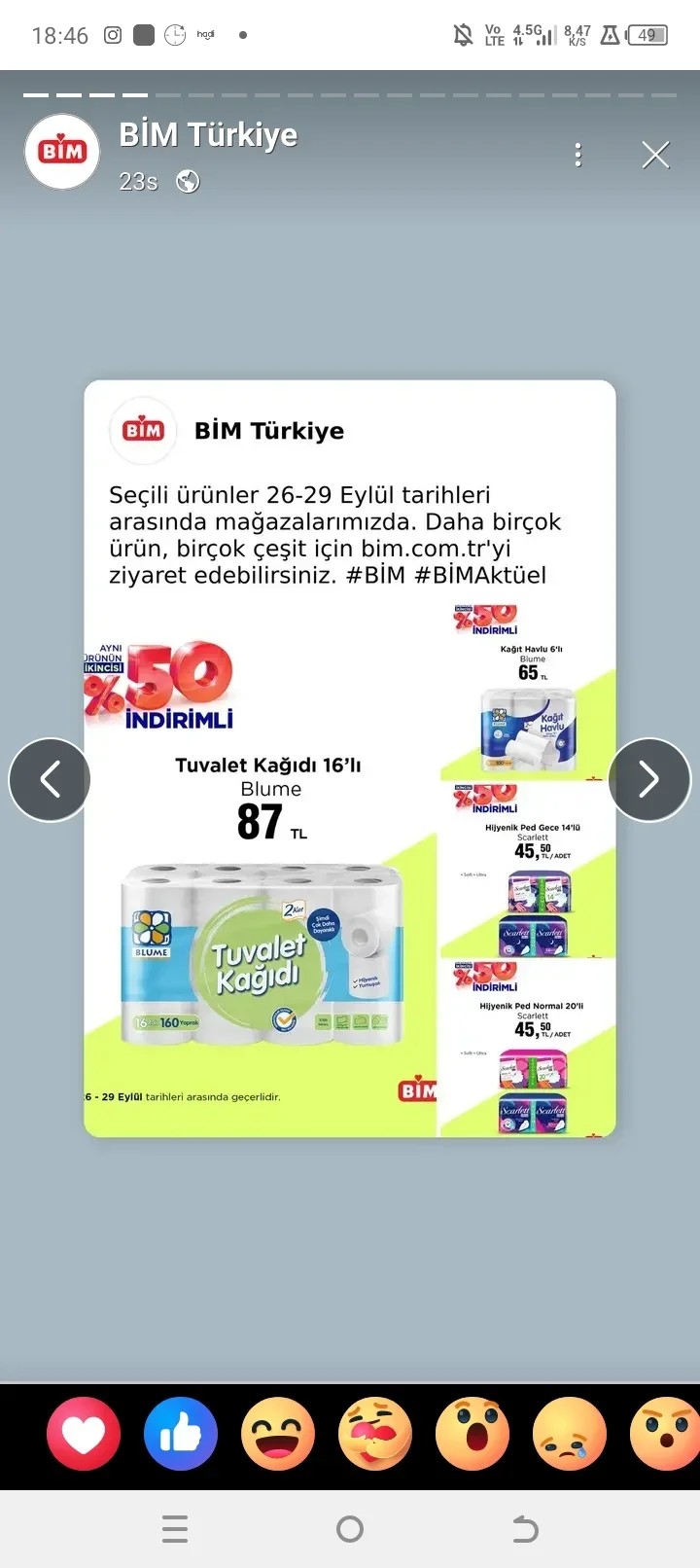Click the globe public audience icon
This screenshot has height=1568, width=700.
188,181
